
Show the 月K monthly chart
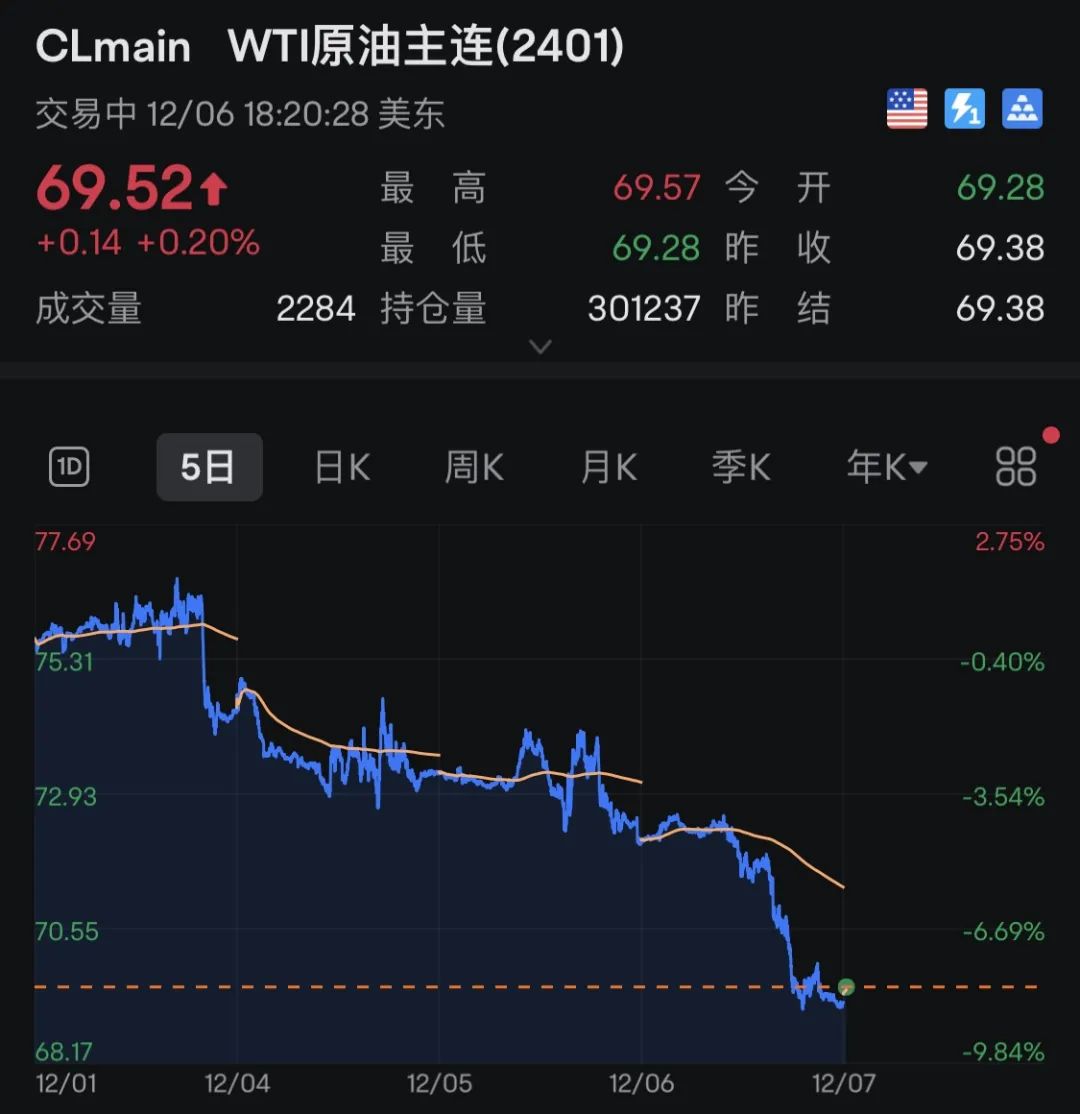point(609,467)
